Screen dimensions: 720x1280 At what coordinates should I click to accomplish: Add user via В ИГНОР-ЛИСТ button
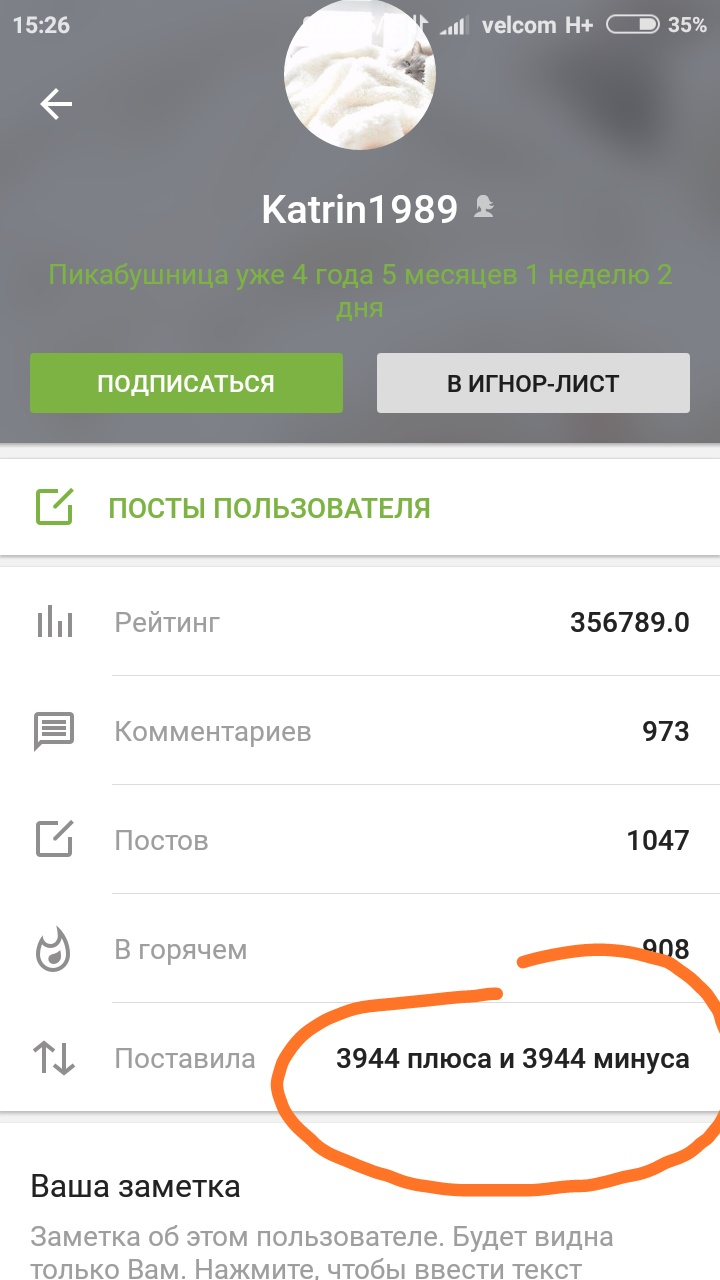pyautogui.click(x=533, y=383)
